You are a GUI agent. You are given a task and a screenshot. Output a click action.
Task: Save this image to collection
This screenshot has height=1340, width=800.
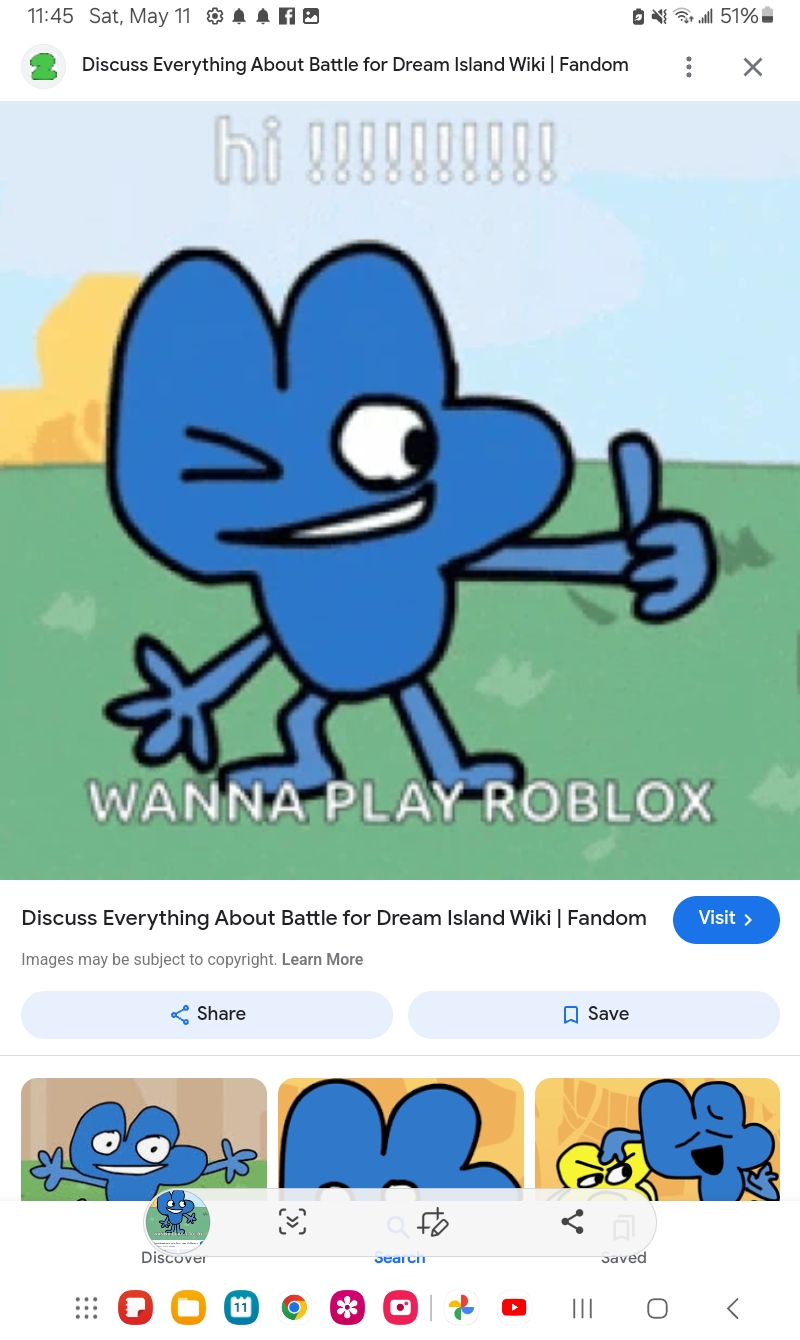[x=594, y=1014]
